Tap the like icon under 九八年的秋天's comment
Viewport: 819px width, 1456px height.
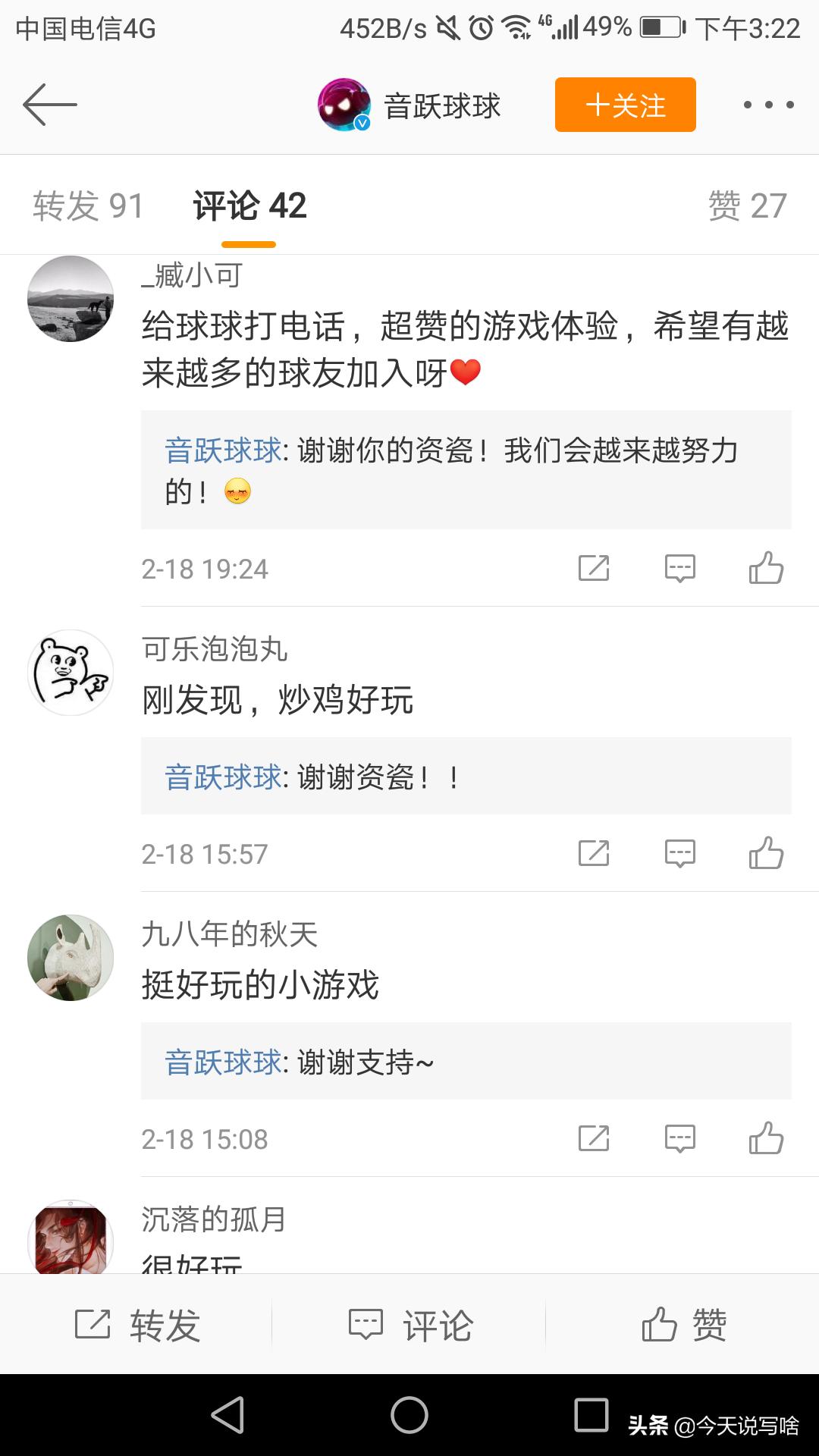(767, 1138)
